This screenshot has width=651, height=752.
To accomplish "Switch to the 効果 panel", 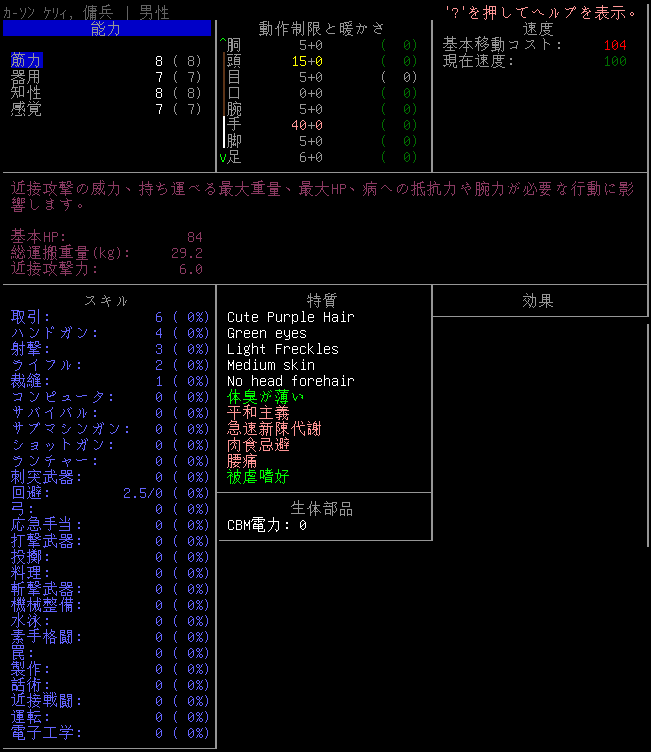I will pyautogui.click(x=538, y=300).
